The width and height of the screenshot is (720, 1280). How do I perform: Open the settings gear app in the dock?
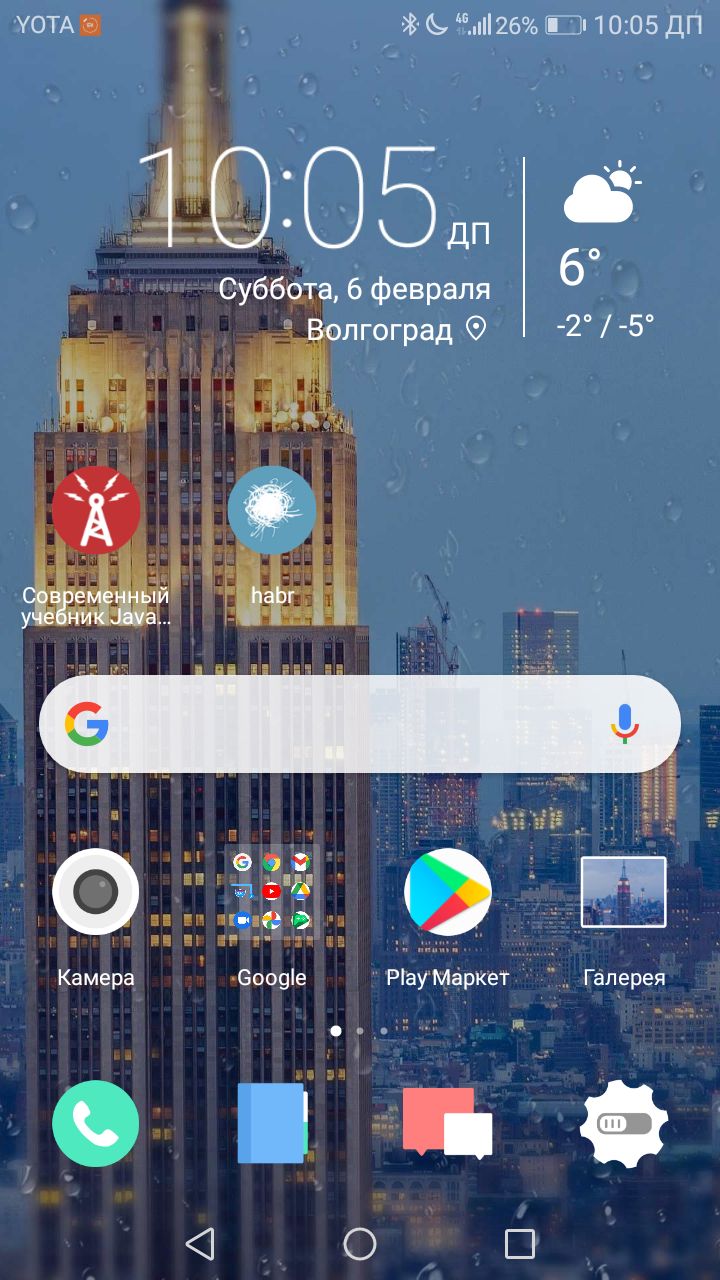(x=624, y=1124)
